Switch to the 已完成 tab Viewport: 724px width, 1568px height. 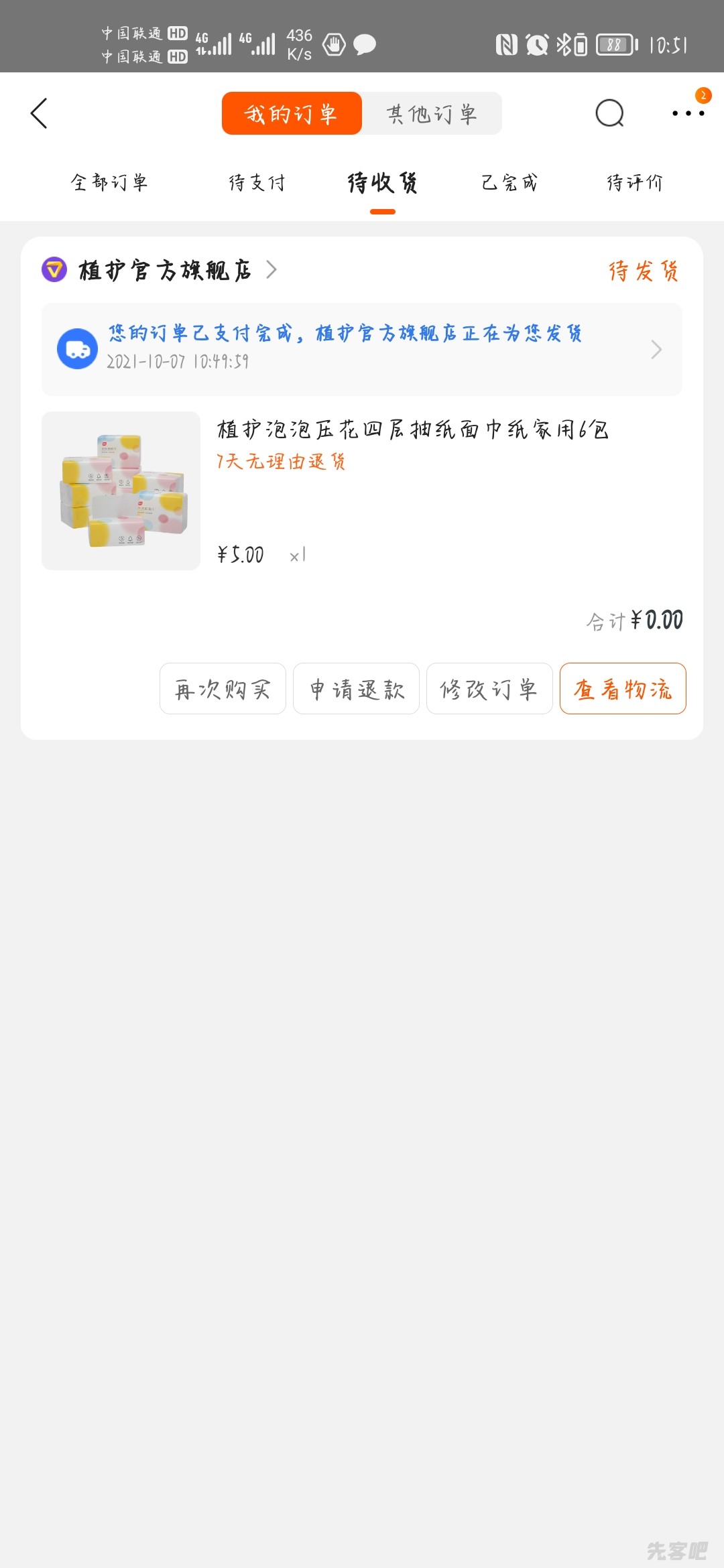tap(509, 182)
